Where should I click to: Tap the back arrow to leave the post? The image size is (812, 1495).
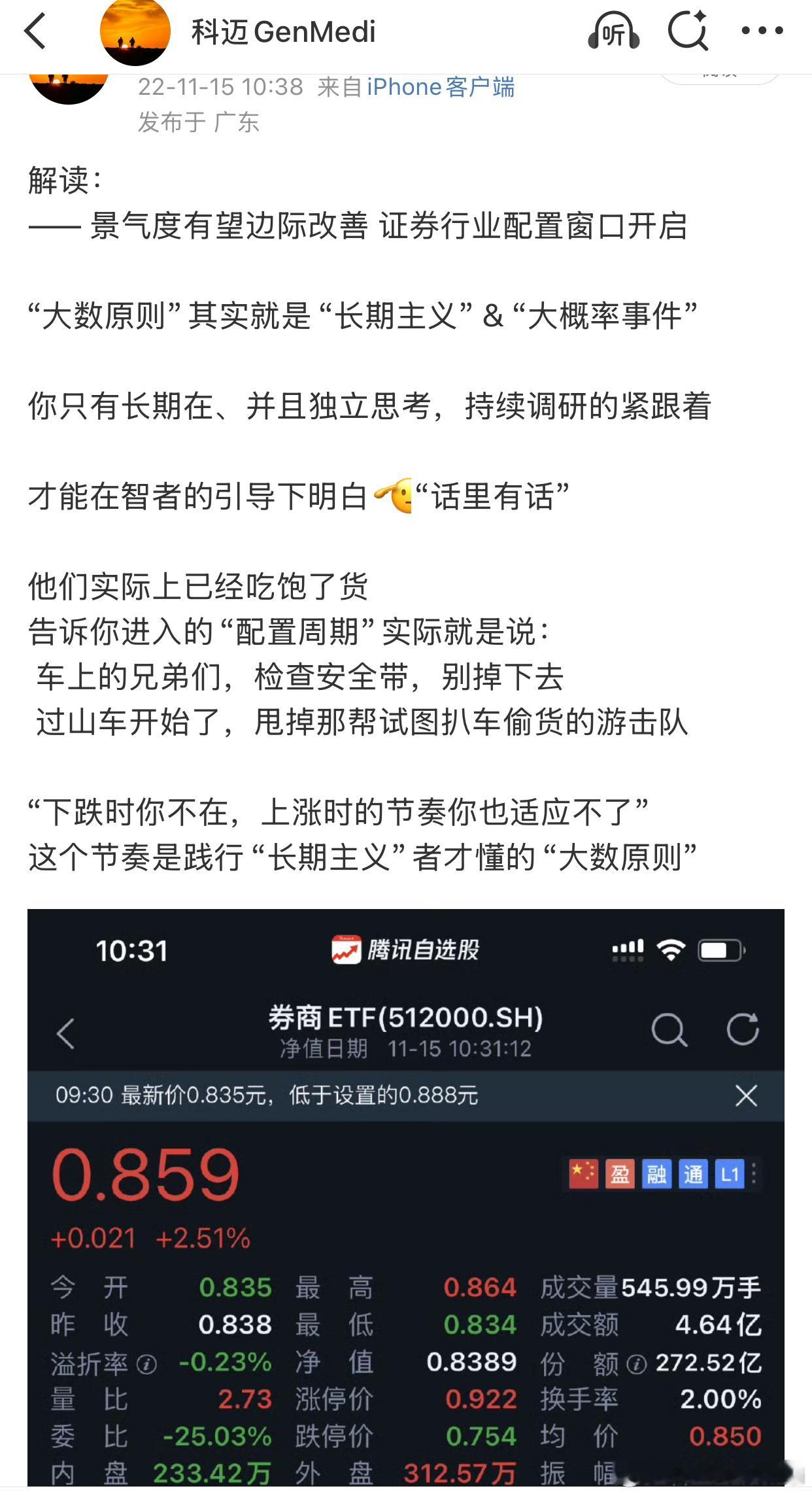(34, 31)
